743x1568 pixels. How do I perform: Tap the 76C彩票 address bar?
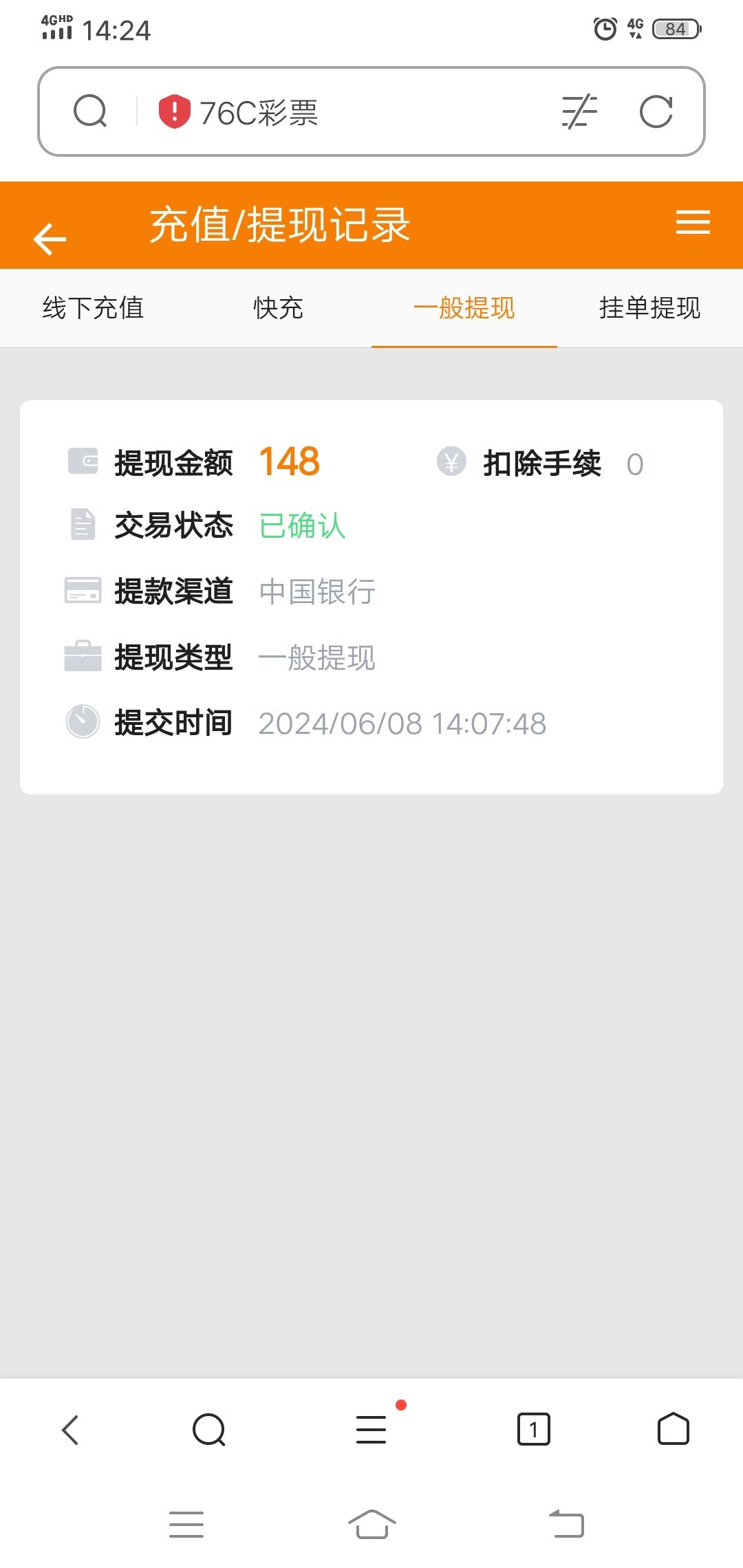pyautogui.click(x=358, y=112)
